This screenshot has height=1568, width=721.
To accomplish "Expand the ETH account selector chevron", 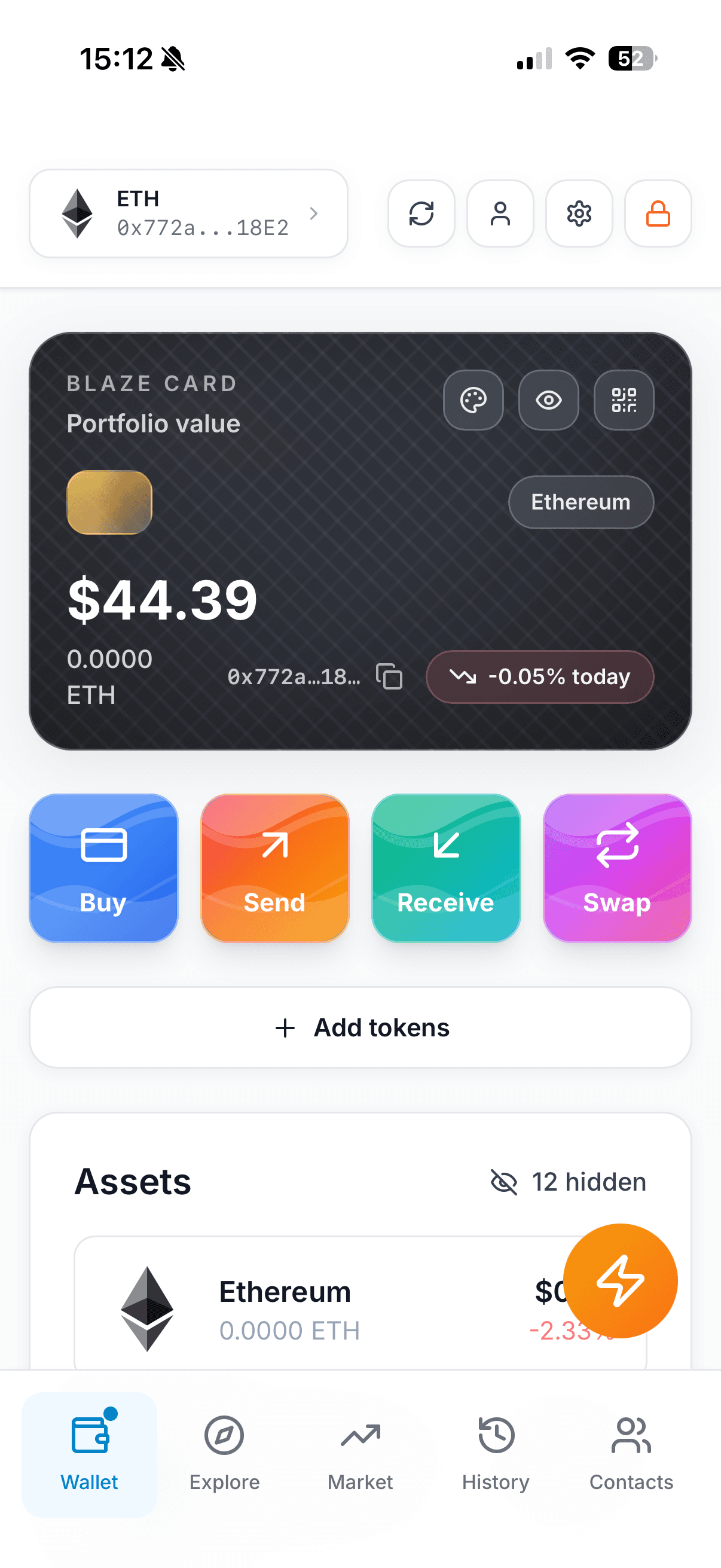I will pyautogui.click(x=314, y=213).
